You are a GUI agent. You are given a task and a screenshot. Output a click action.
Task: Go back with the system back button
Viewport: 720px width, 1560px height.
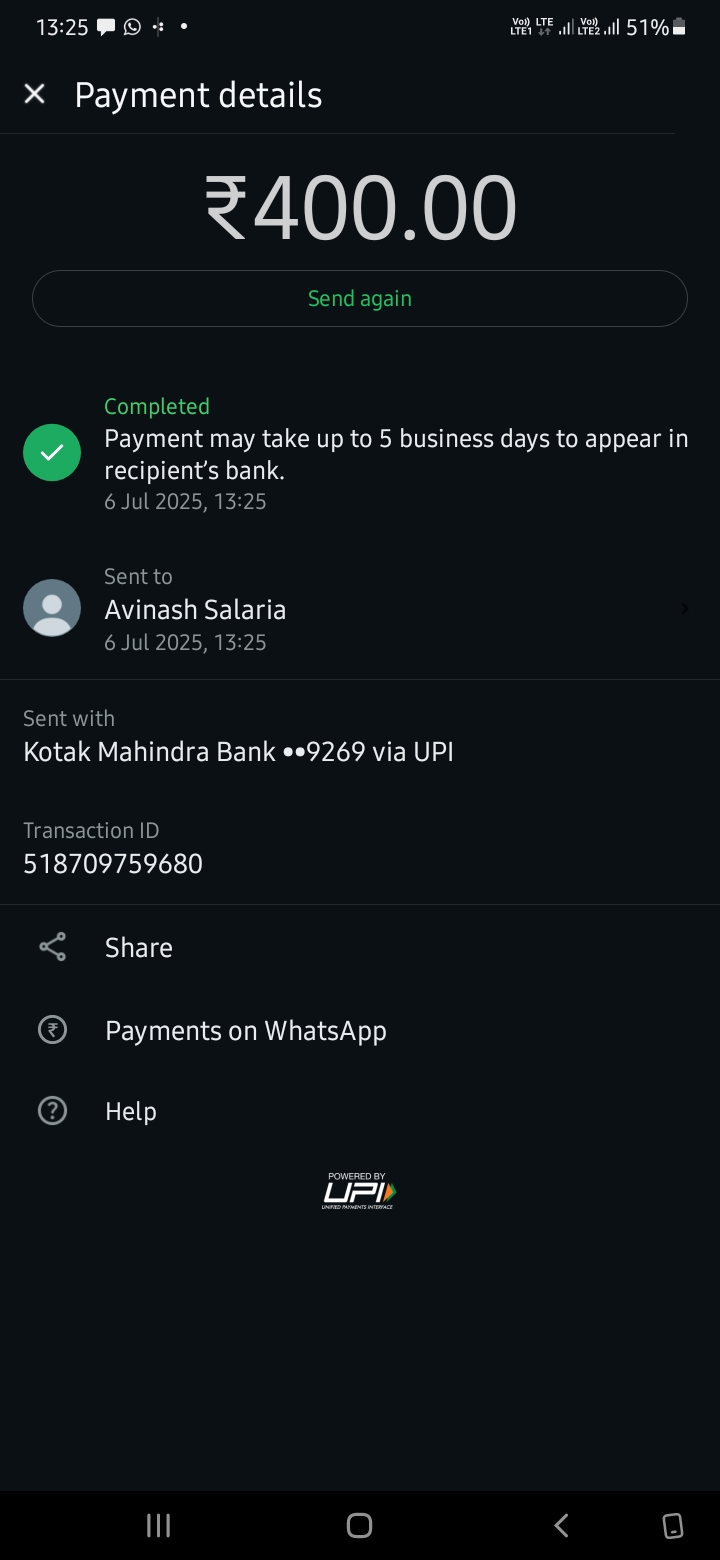(x=561, y=1525)
